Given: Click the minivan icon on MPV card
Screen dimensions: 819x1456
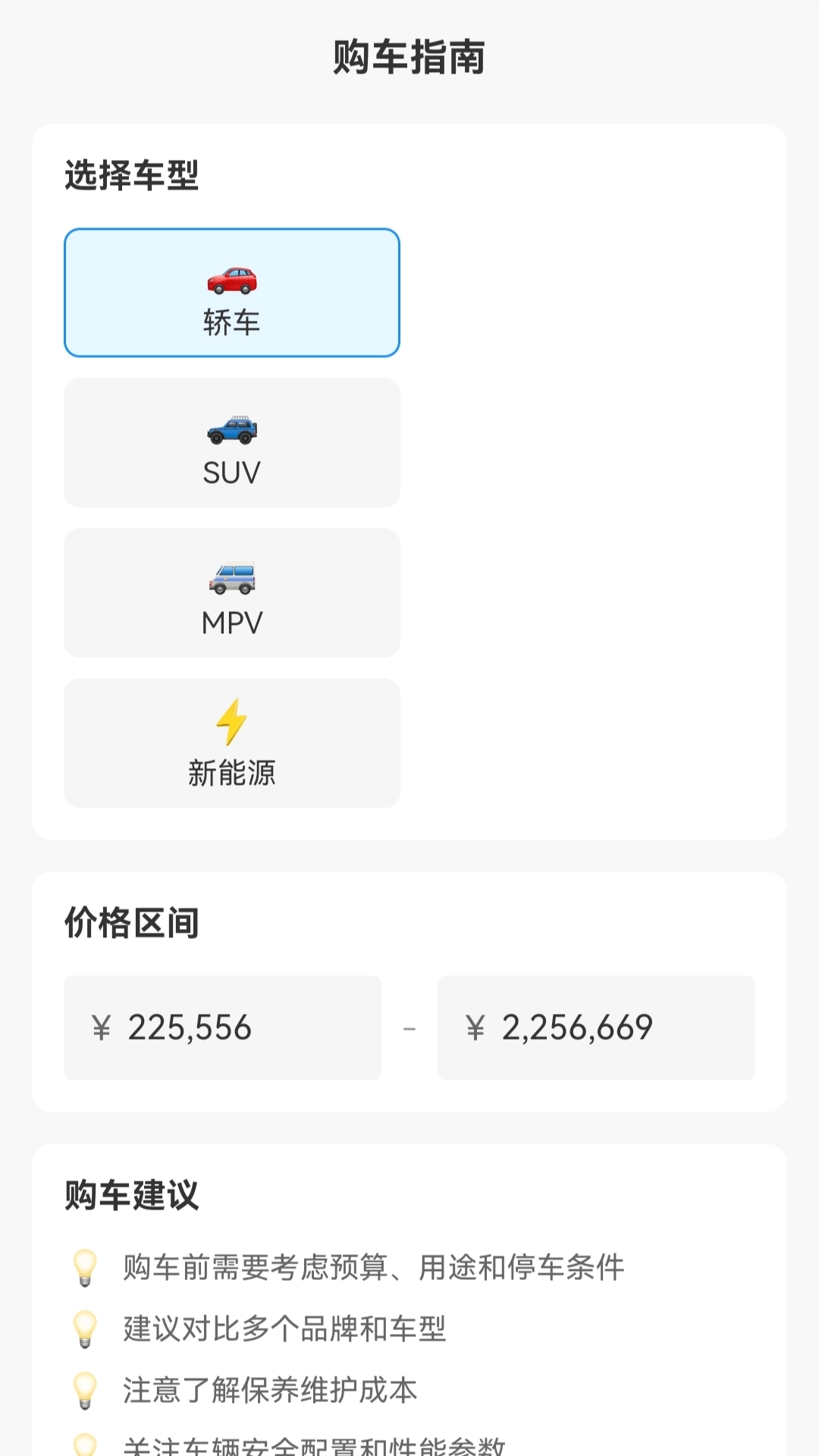Looking at the screenshot, I should click(x=231, y=579).
